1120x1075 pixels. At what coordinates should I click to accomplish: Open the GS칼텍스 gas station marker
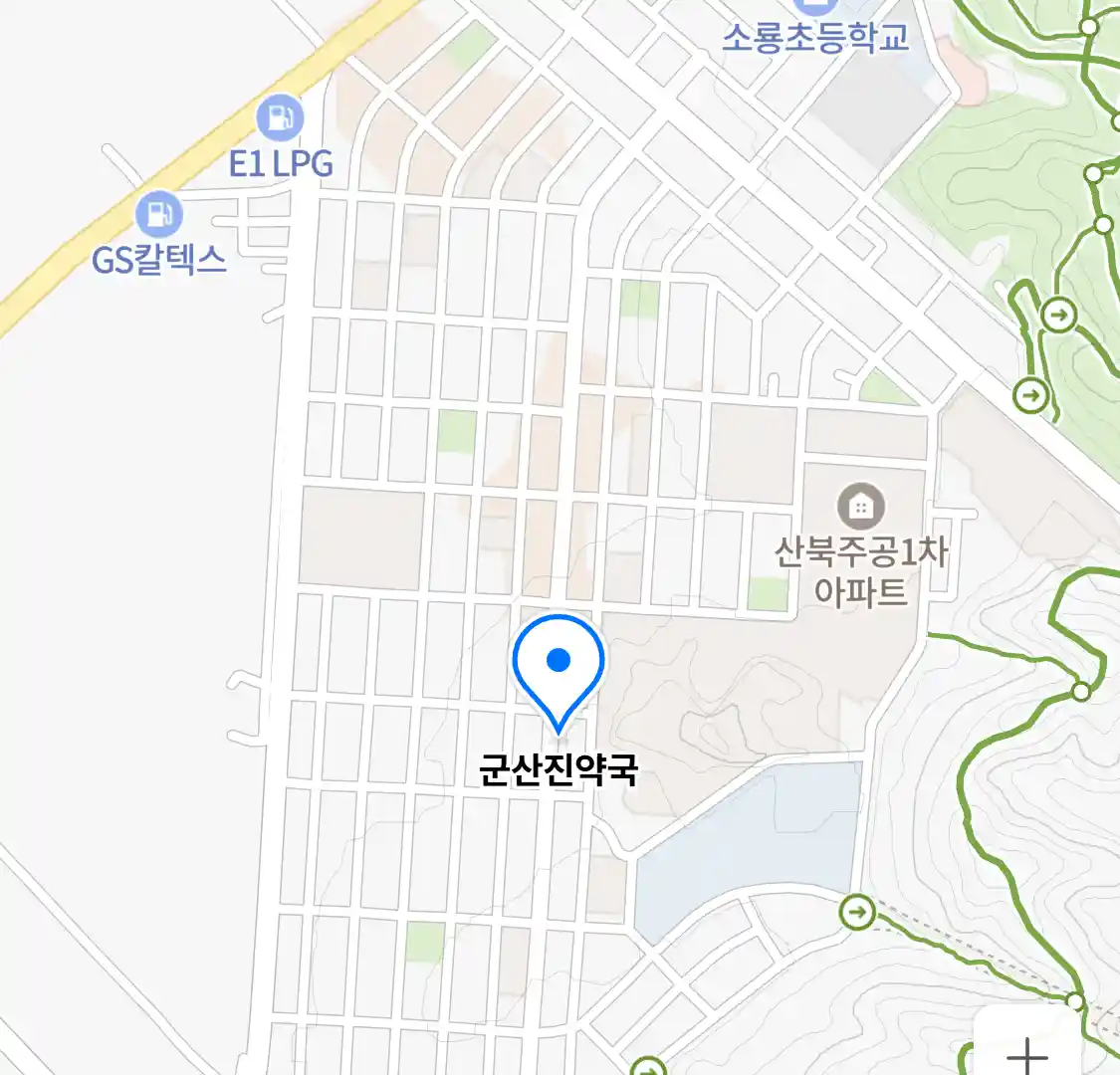(158, 215)
